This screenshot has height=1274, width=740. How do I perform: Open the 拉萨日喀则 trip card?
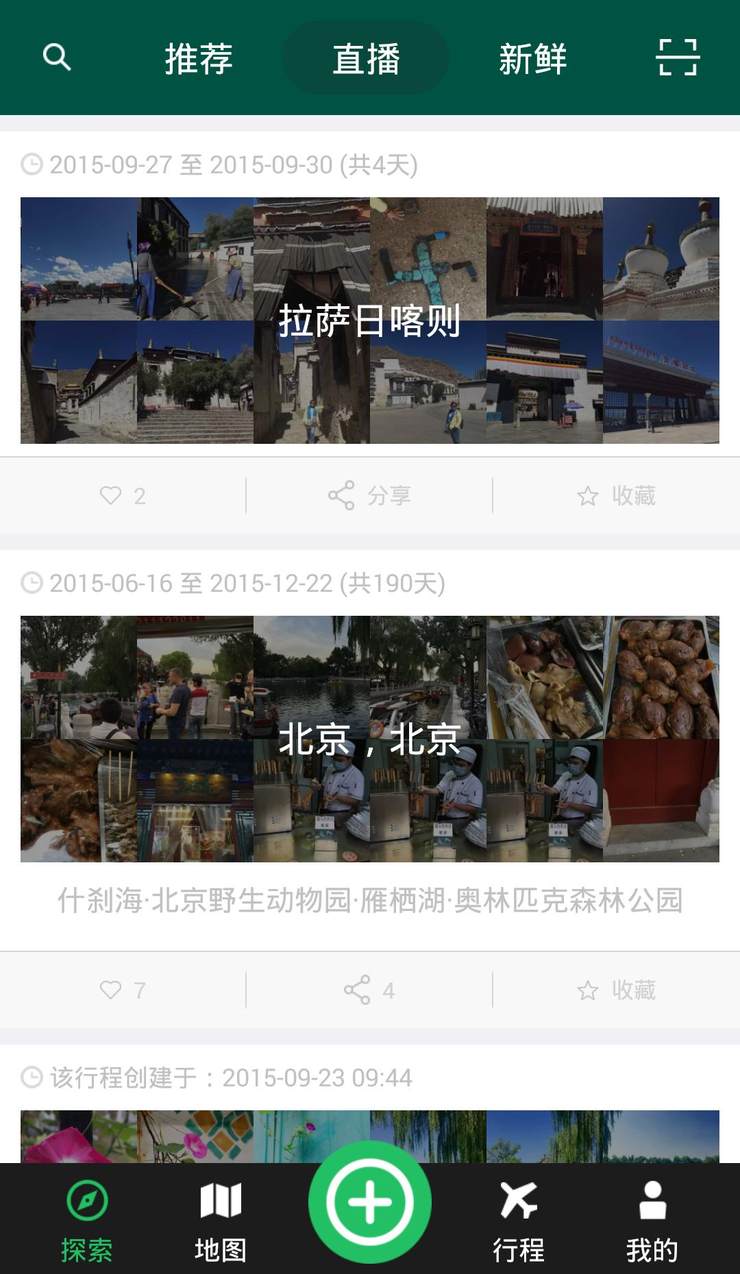[x=370, y=320]
